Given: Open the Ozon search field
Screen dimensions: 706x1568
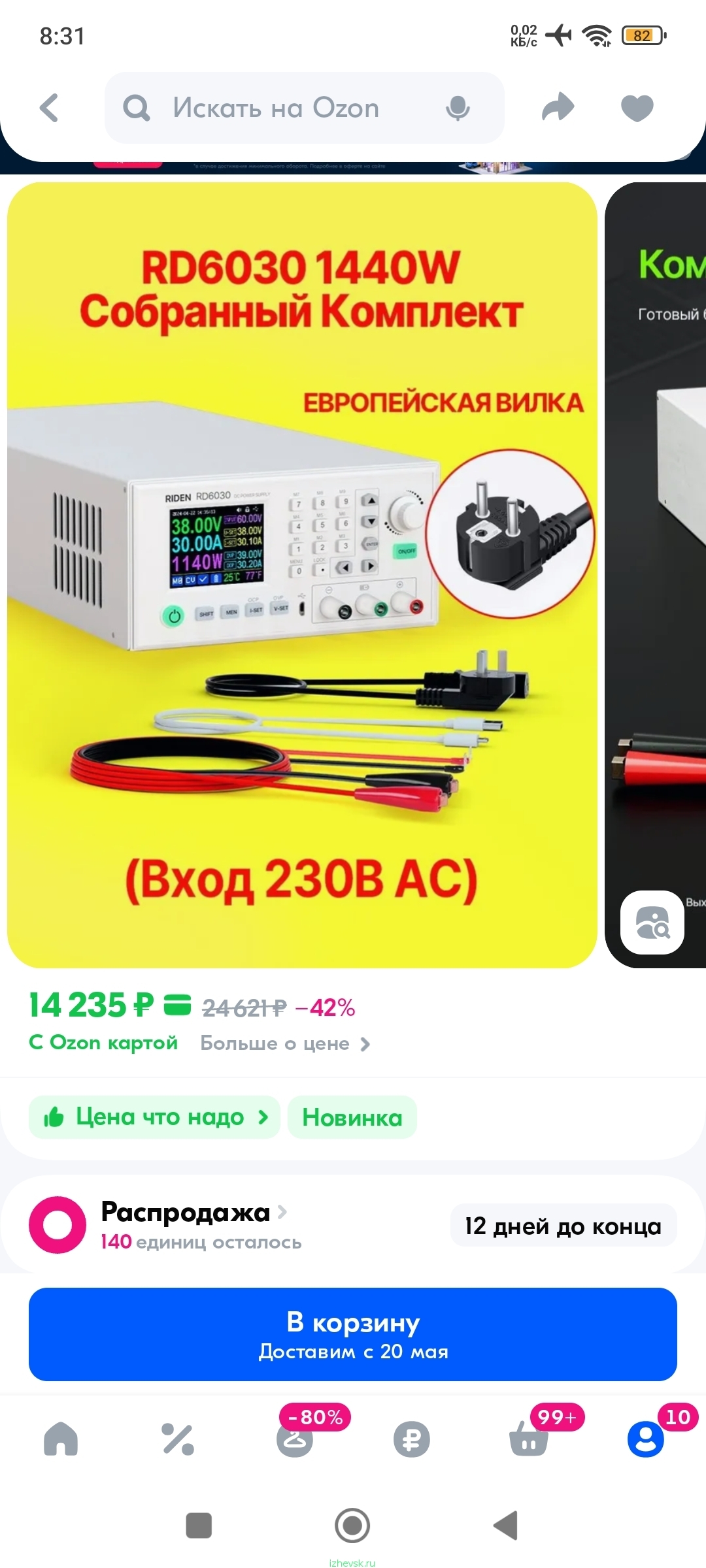Looking at the screenshot, I should (305, 108).
